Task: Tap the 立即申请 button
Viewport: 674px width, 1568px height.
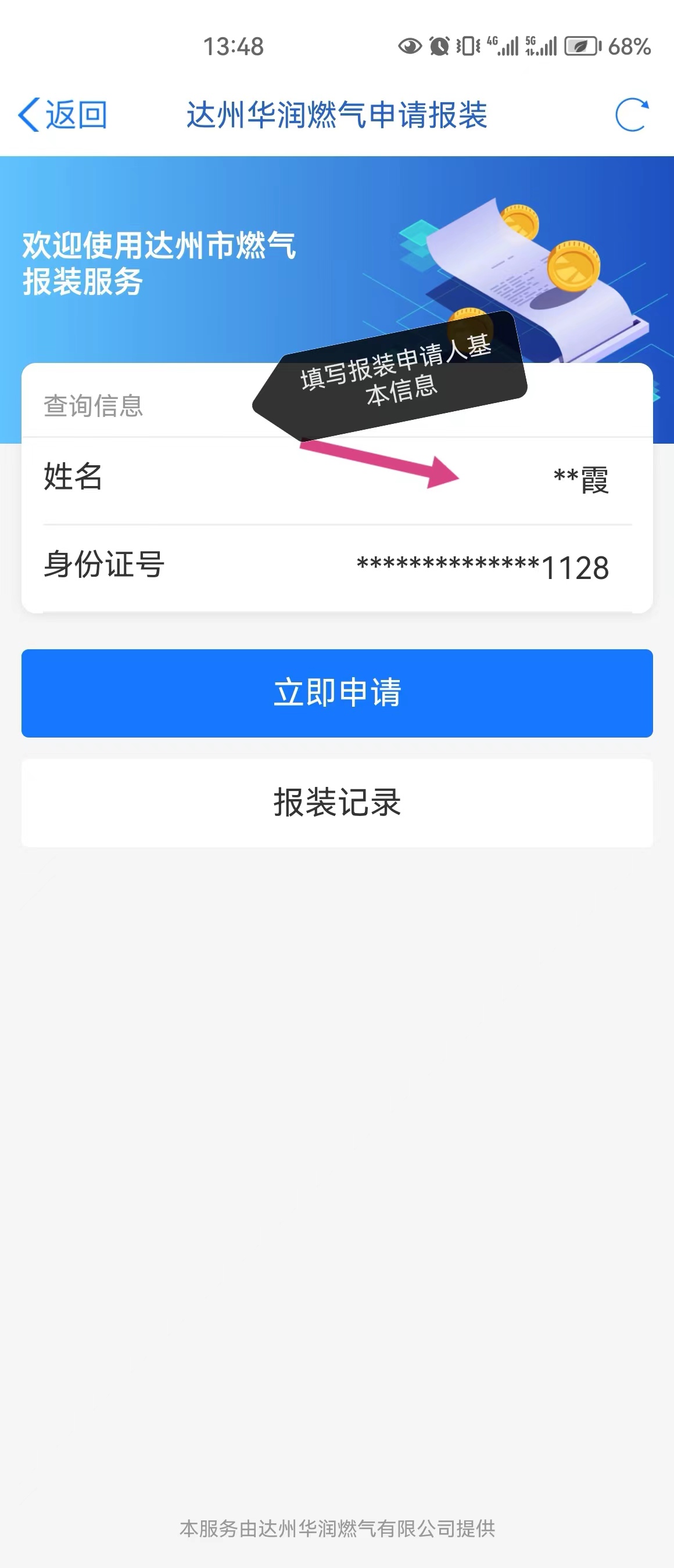Action: coord(336,693)
